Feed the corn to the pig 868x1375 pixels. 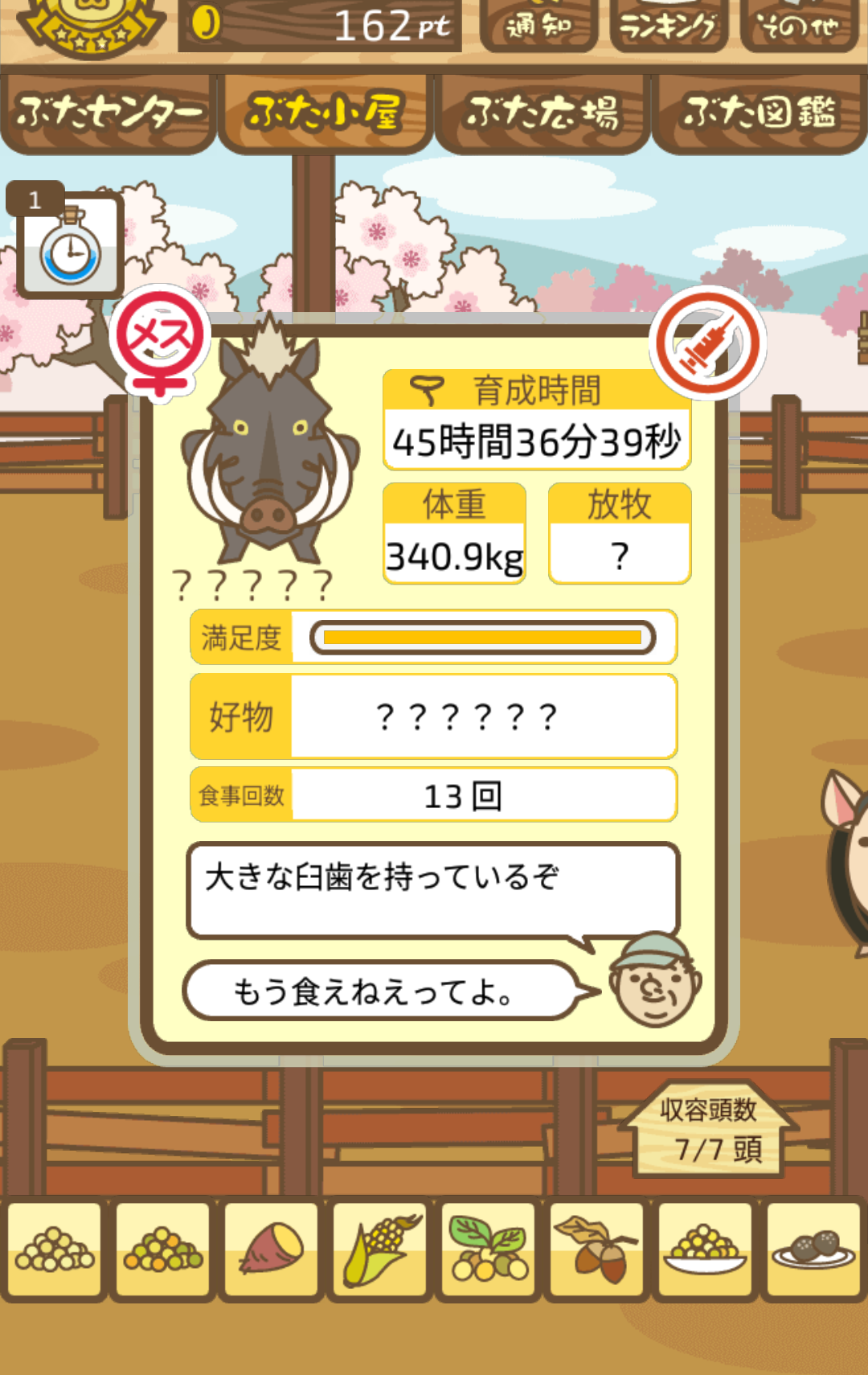[381, 1248]
